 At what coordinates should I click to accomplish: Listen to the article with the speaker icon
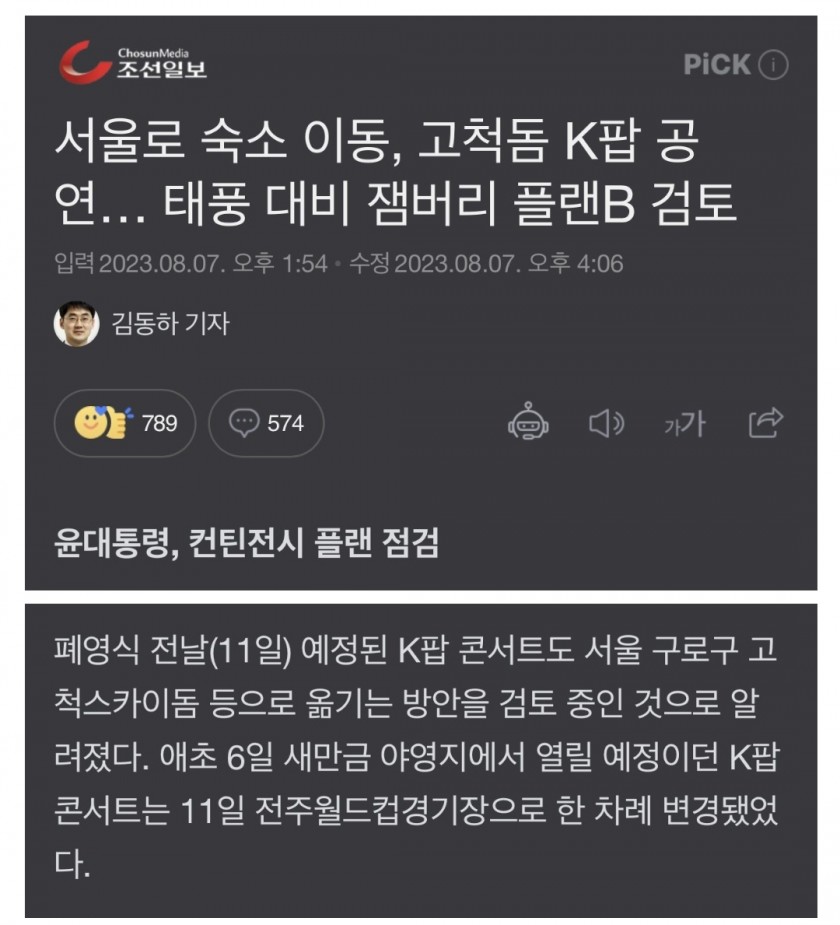pyautogui.click(x=606, y=424)
